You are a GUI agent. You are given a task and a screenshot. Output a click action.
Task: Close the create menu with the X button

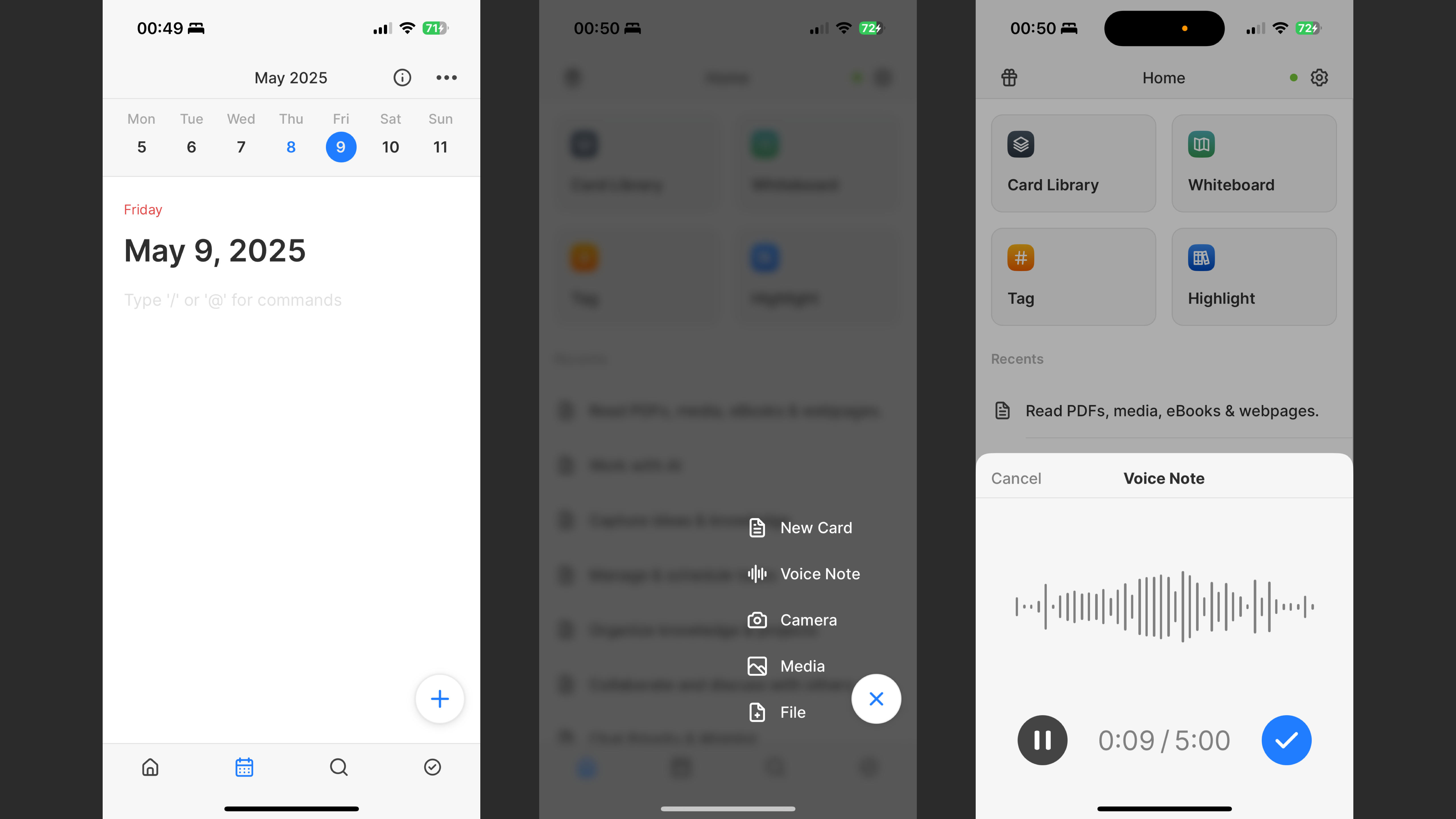coord(876,699)
